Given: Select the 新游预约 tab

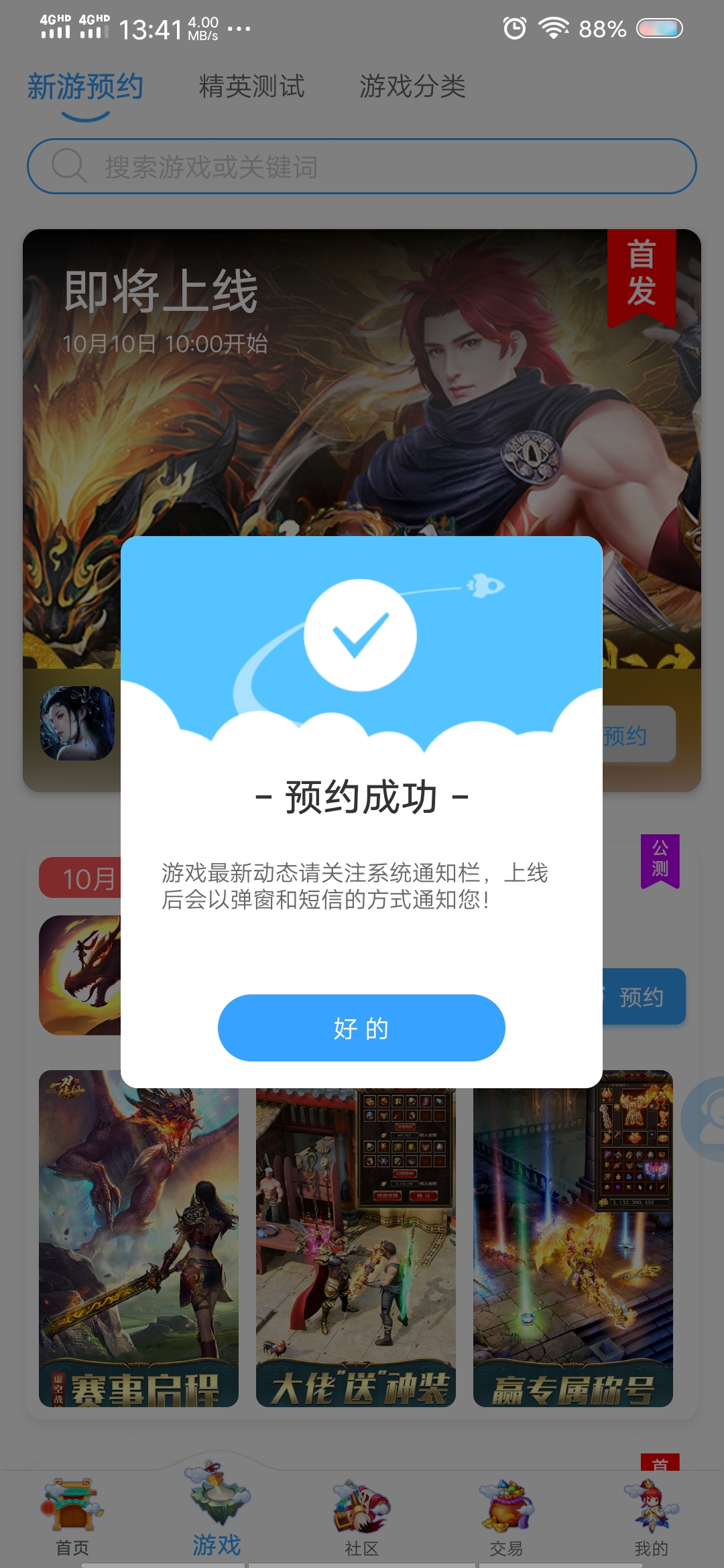Looking at the screenshot, I should [85, 86].
